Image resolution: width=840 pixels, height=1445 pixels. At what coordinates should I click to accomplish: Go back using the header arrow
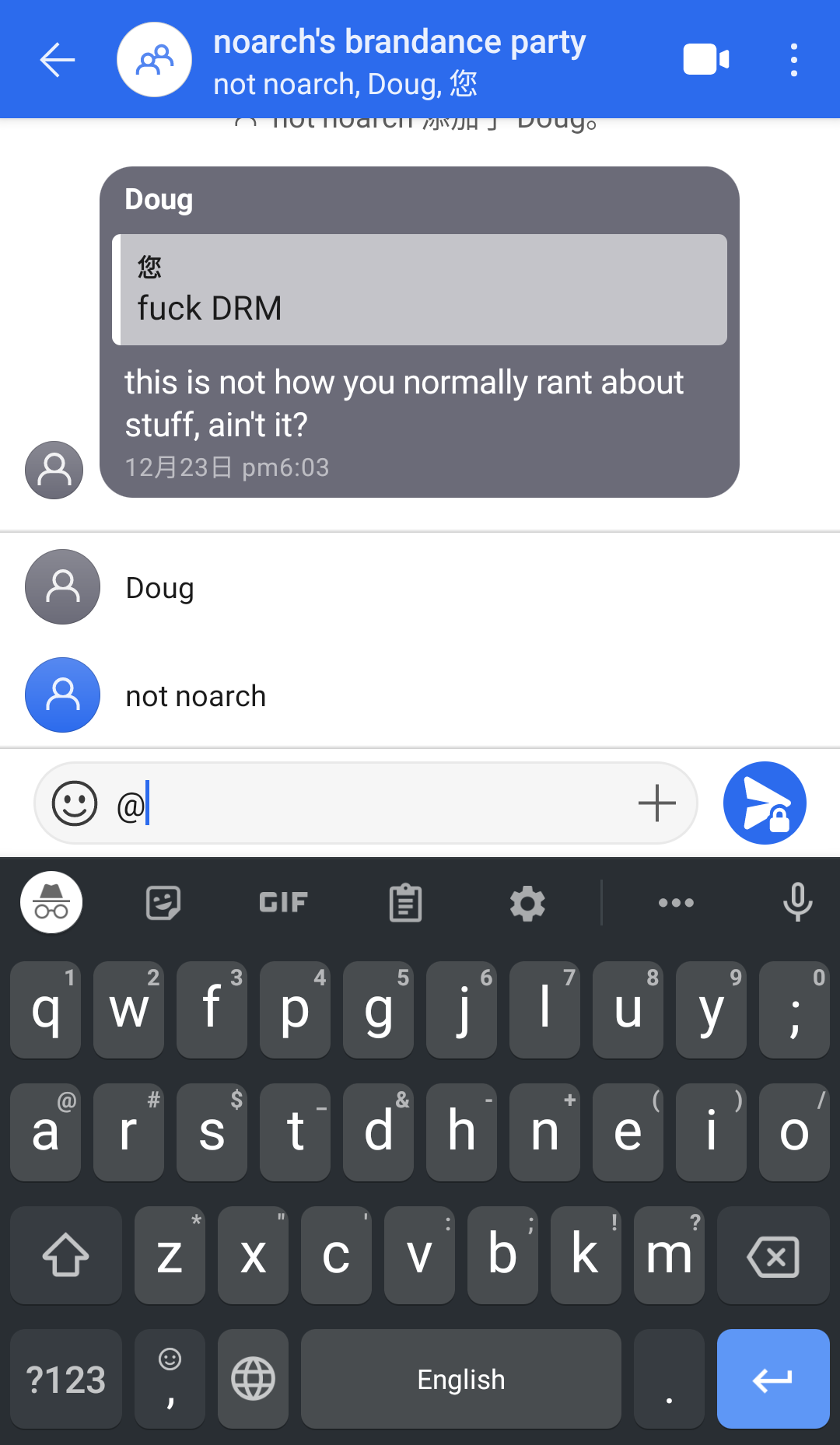click(58, 60)
